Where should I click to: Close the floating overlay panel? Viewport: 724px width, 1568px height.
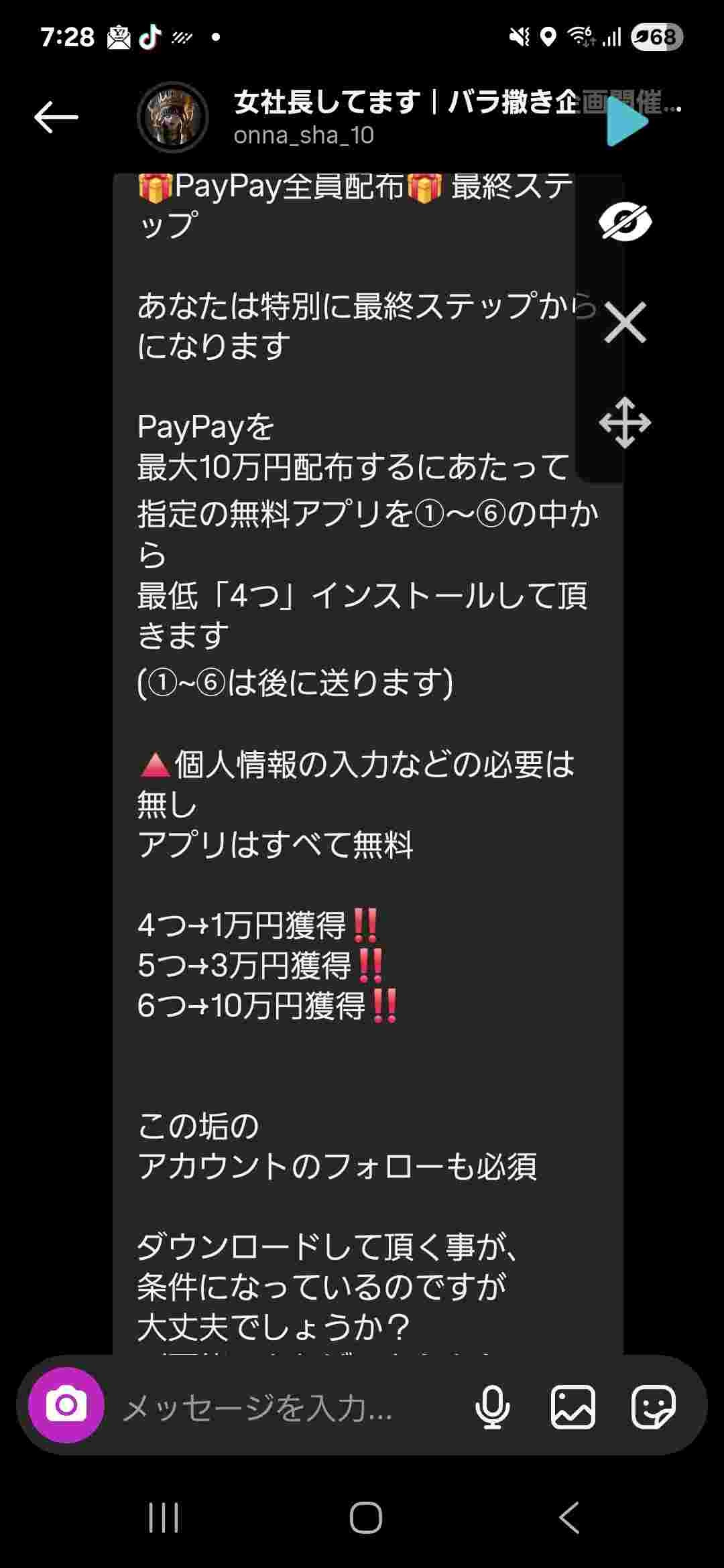coord(625,322)
